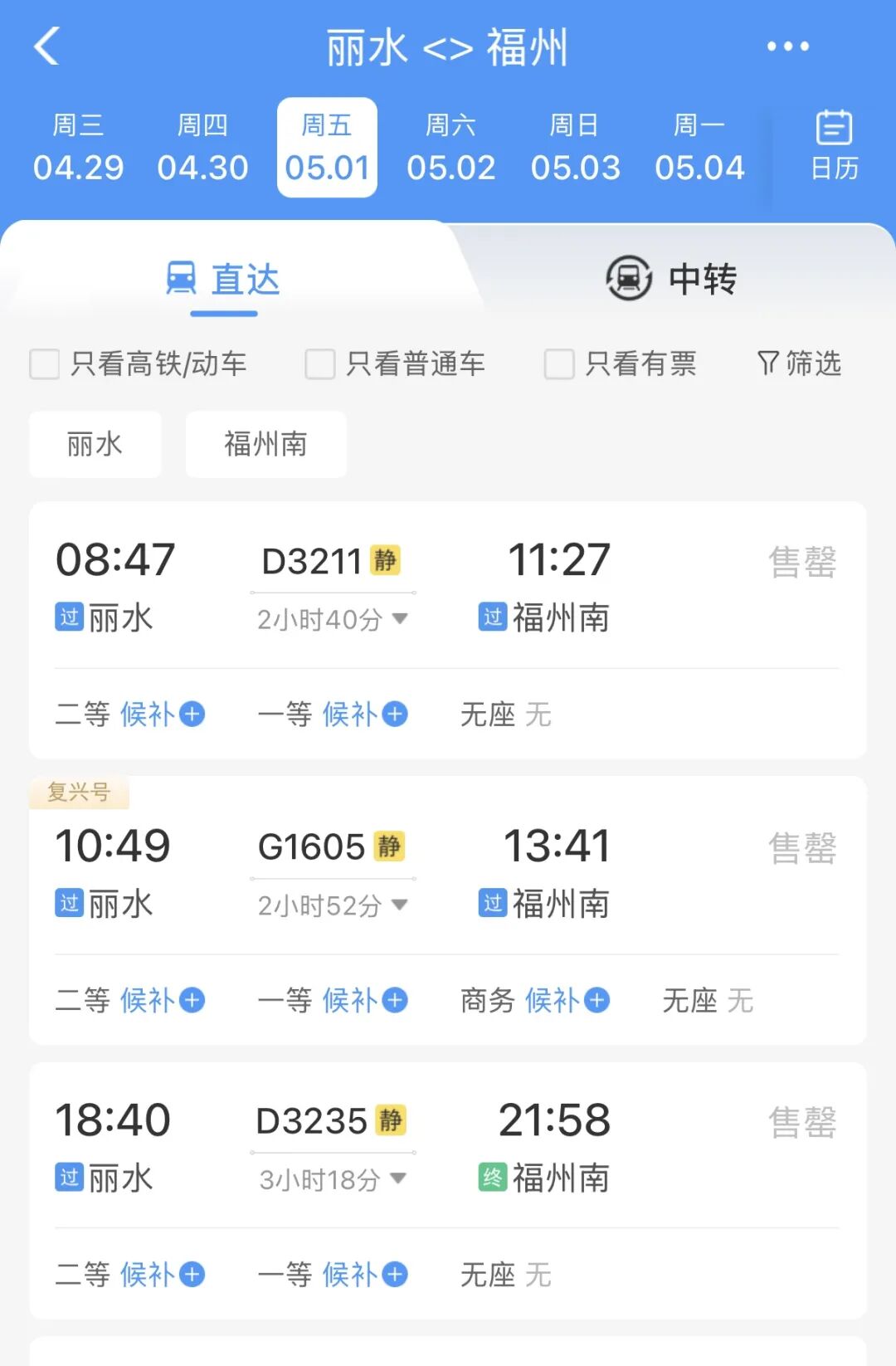Open the three-dot overflow menu
Viewport: 896px width, 1366px height.
(x=787, y=46)
